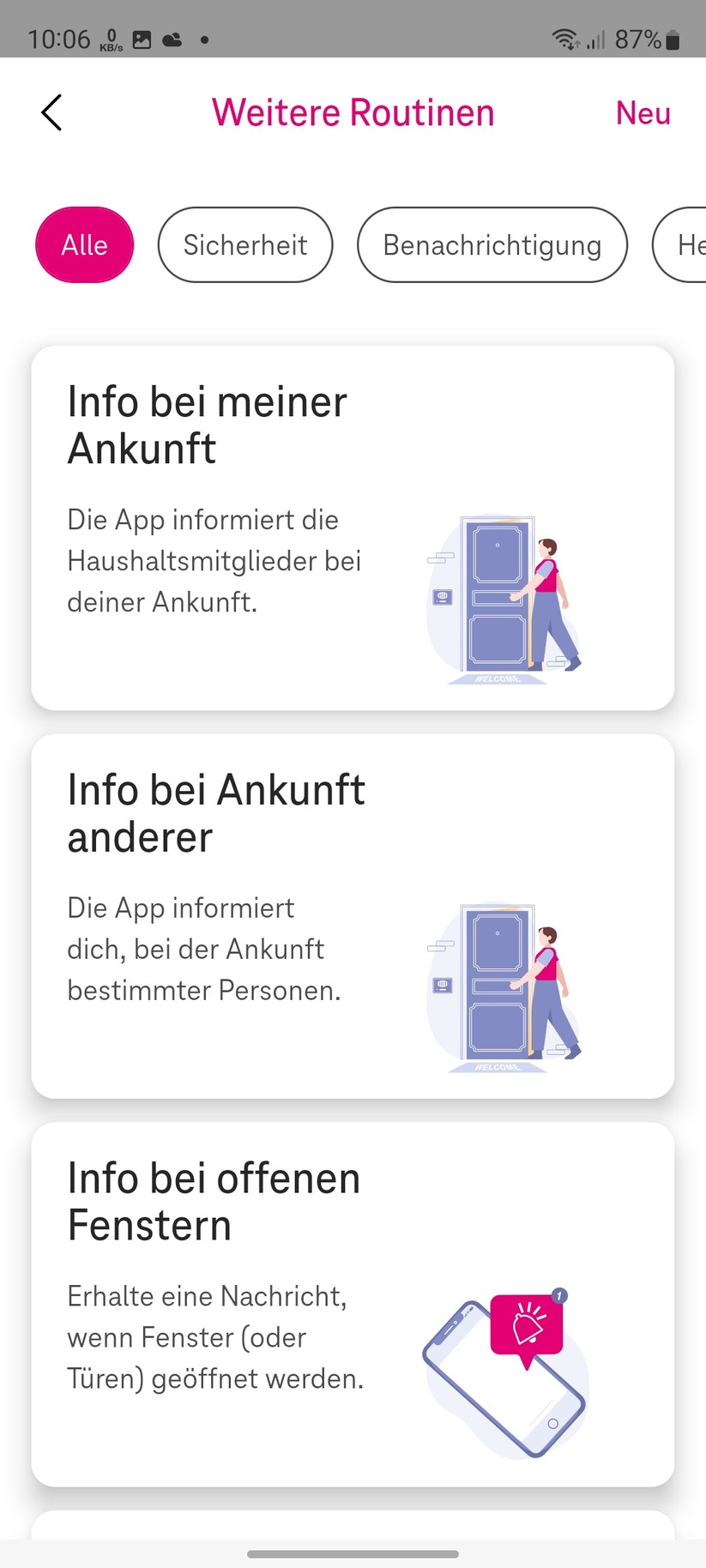Tap the pink notification bell on the phone illustration
Viewport: 706px width, 1568px height.
coord(528,1325)
